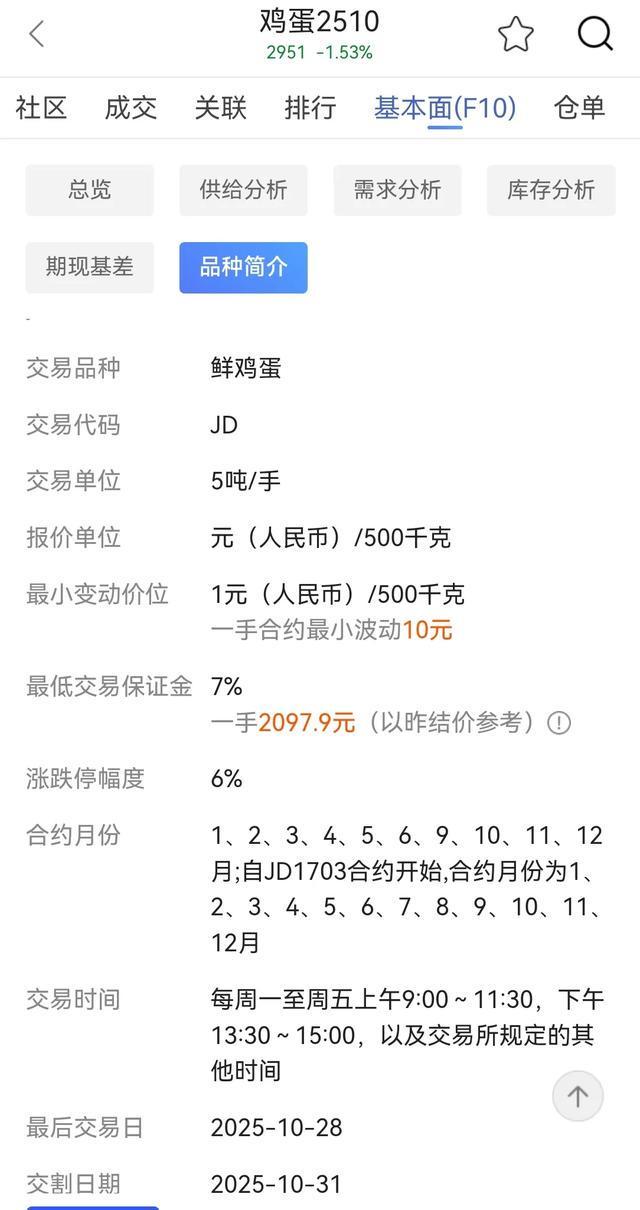
Task: Switch to the 仓单 tab
Action: [x=580, y=107]
